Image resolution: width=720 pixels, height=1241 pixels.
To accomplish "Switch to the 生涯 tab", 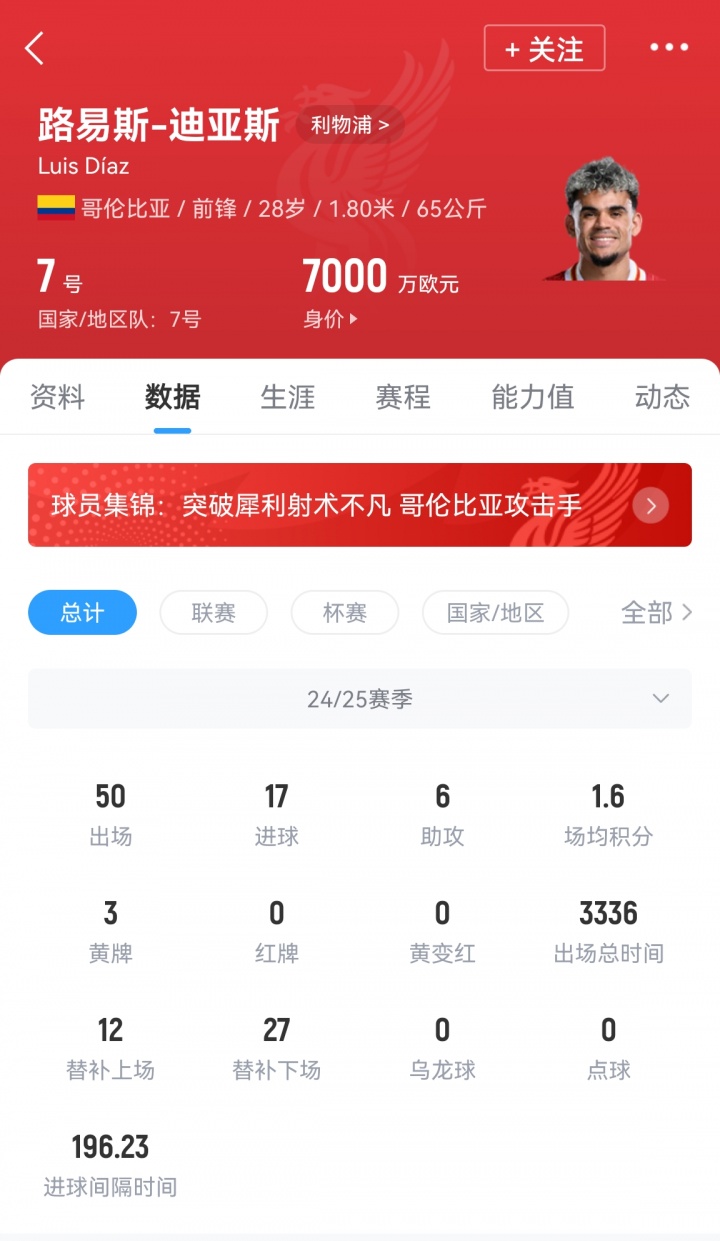I will (287, 397).
